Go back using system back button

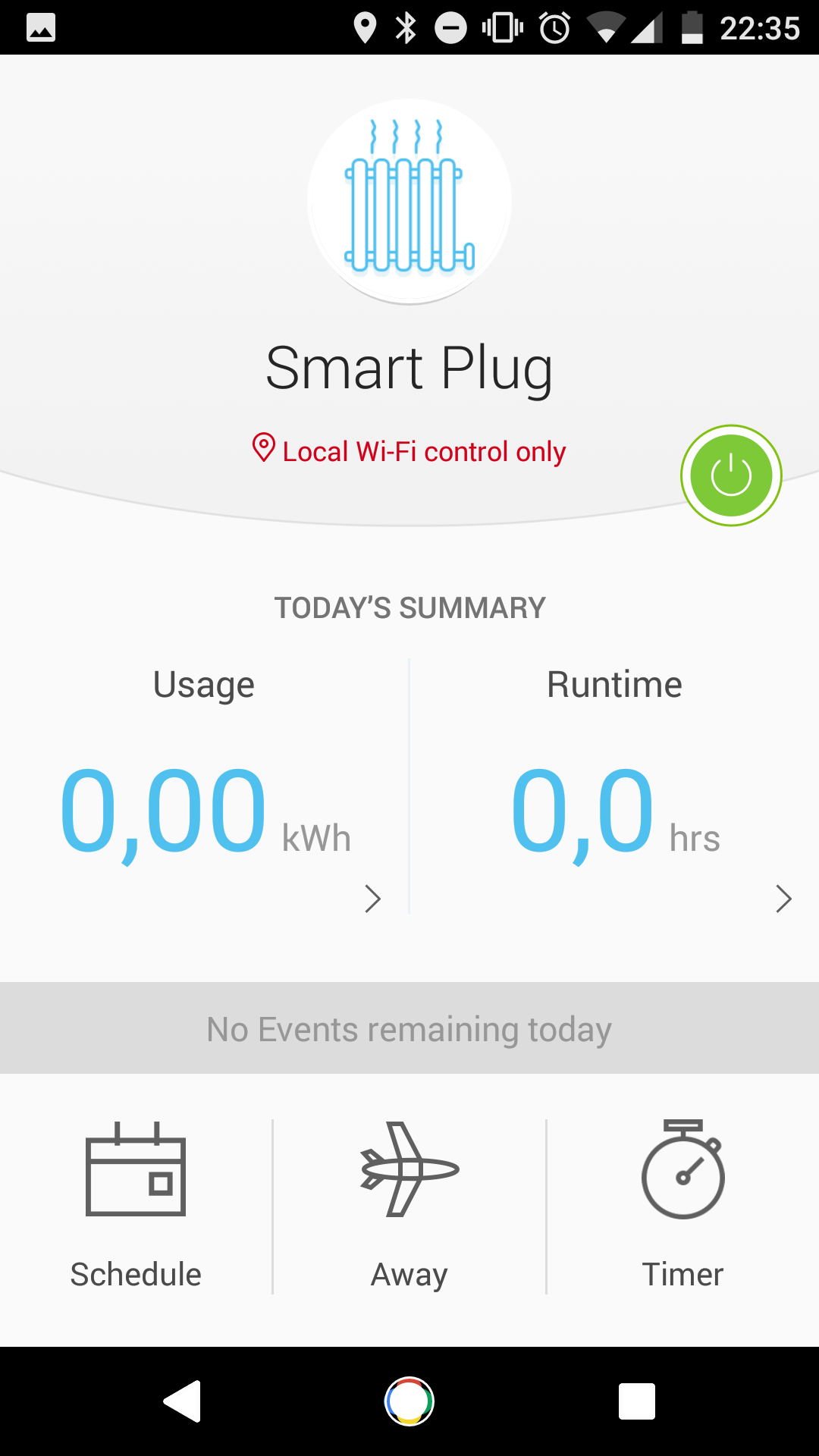click(182, 1401)
